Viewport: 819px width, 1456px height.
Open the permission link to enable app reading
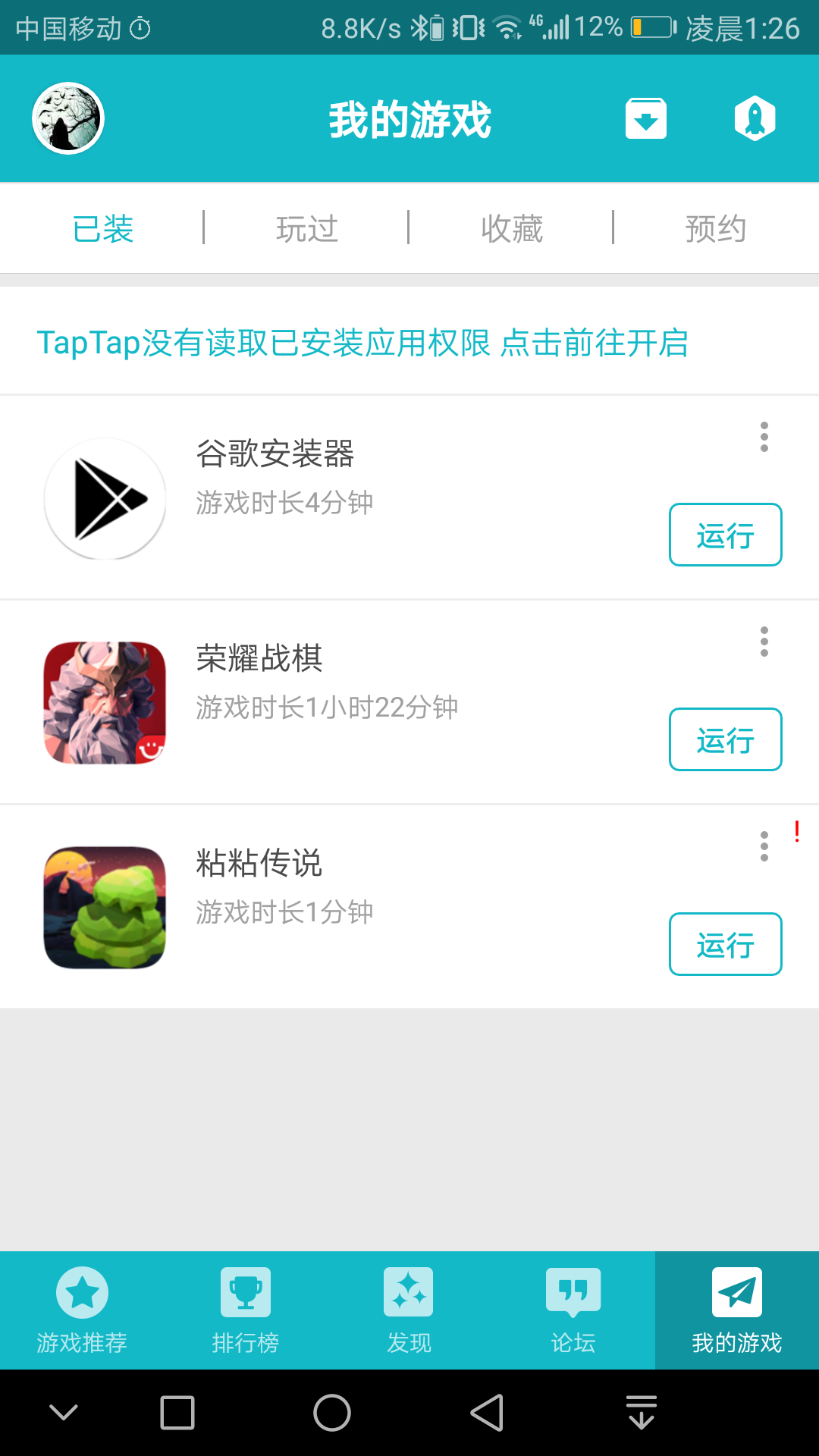tap(362, 343)
